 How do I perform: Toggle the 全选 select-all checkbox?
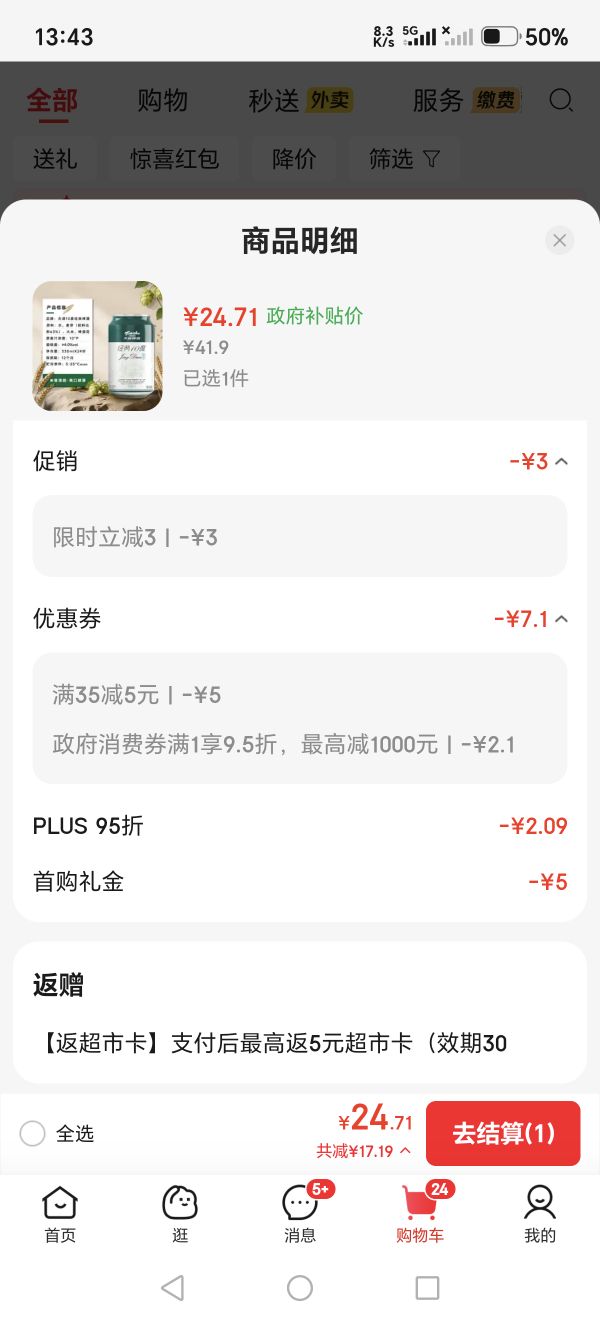(33, 1133)
